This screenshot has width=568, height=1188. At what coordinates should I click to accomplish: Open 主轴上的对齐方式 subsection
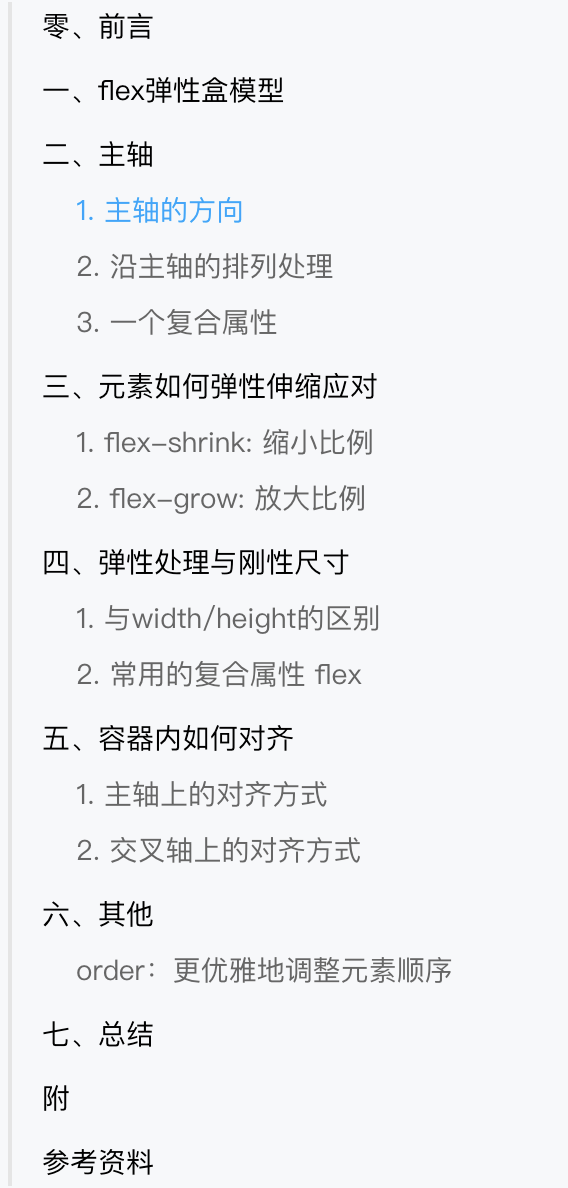(x=201, y=795)
